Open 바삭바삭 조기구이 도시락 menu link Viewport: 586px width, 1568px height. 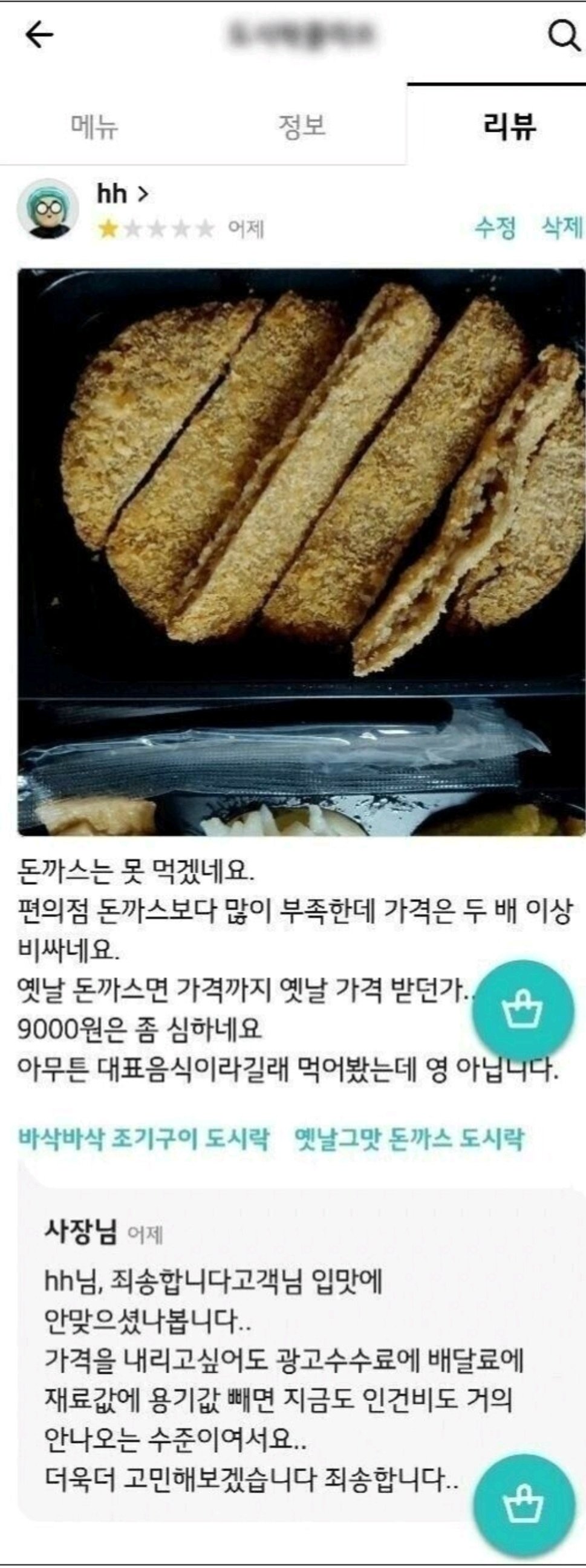pyautogui.click(x=143, y=1137)
